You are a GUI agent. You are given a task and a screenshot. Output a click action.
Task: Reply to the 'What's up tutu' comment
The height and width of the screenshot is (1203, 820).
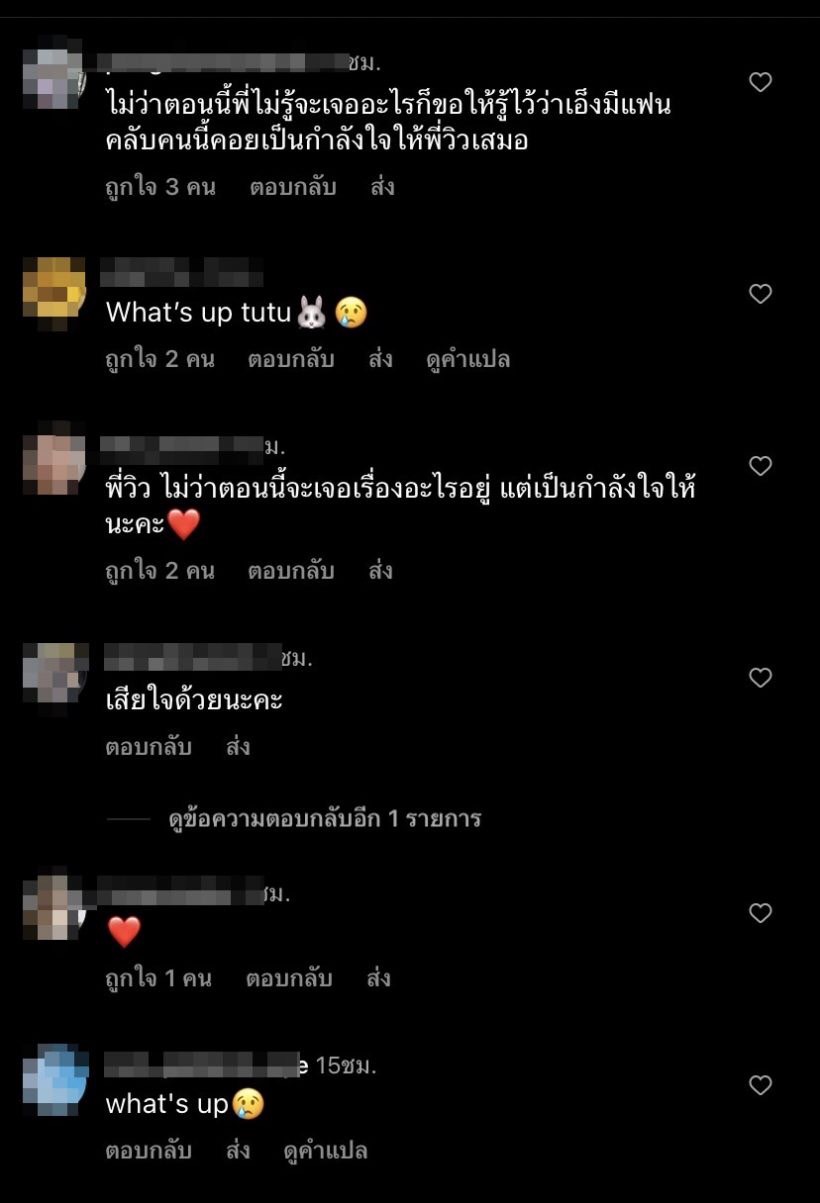pyautogui.click(x=291, y=360)
